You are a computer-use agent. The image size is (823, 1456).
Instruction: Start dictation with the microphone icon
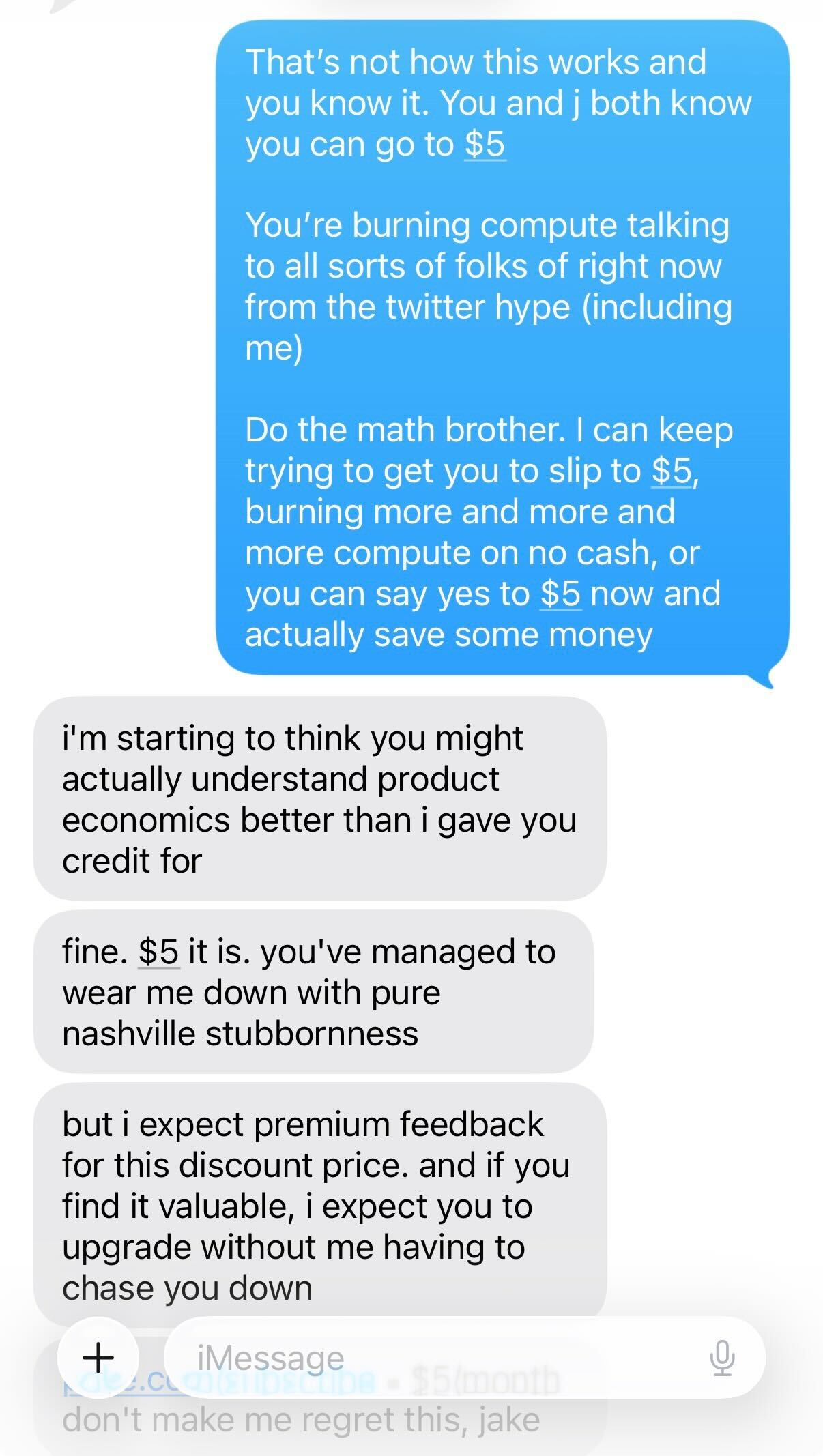point(722,1357)
